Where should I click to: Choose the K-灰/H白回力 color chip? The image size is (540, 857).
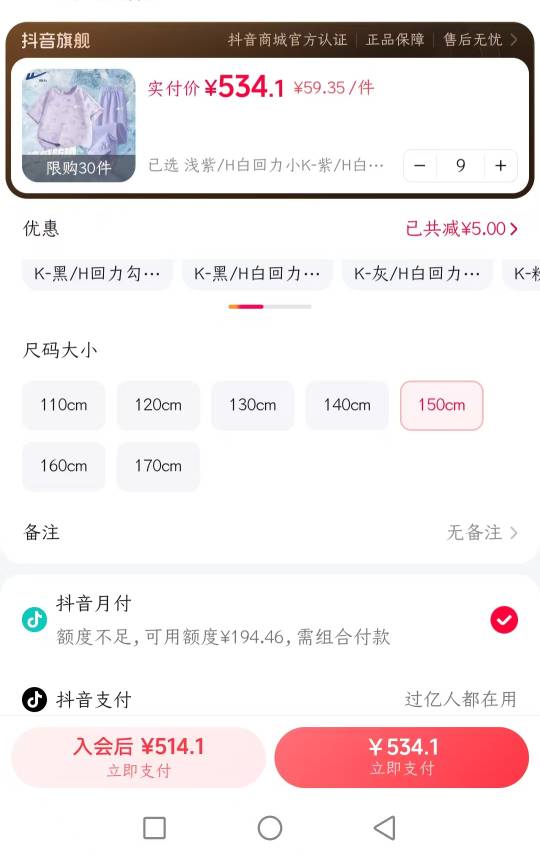417,273
